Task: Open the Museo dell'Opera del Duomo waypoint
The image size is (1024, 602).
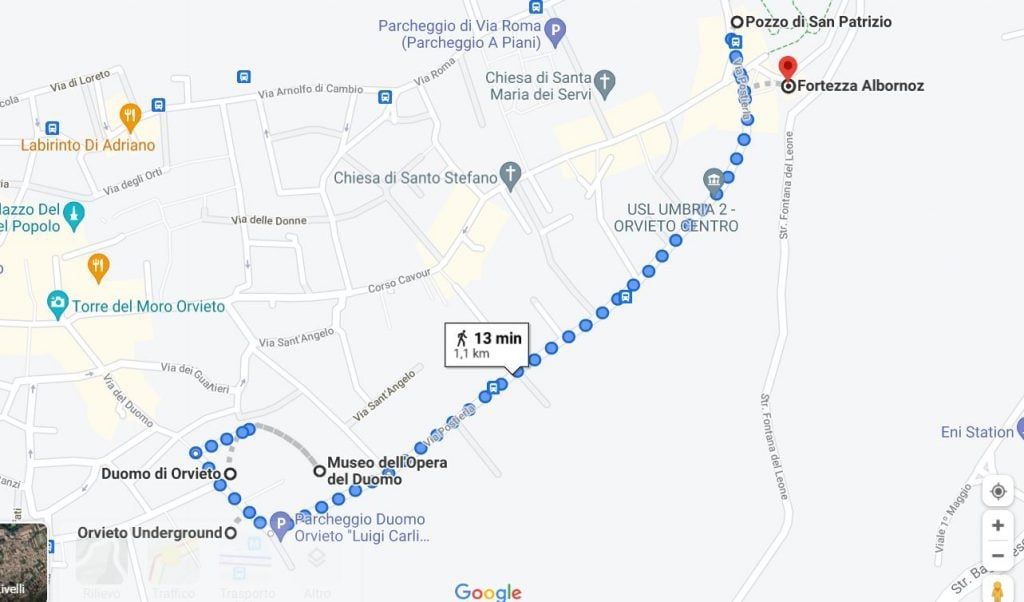Action: tap(320, 470)
